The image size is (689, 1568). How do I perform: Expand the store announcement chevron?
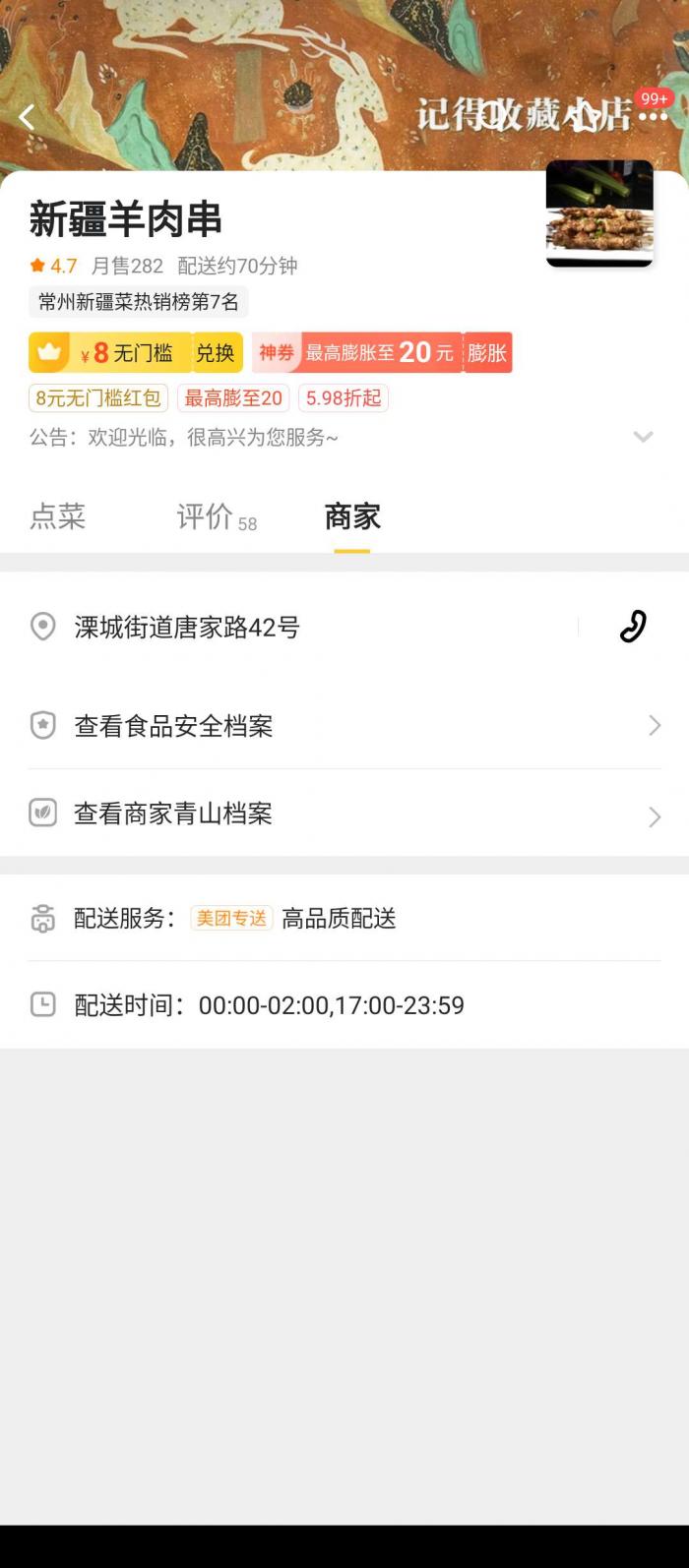pyautogui.click(x=643, y=437)
